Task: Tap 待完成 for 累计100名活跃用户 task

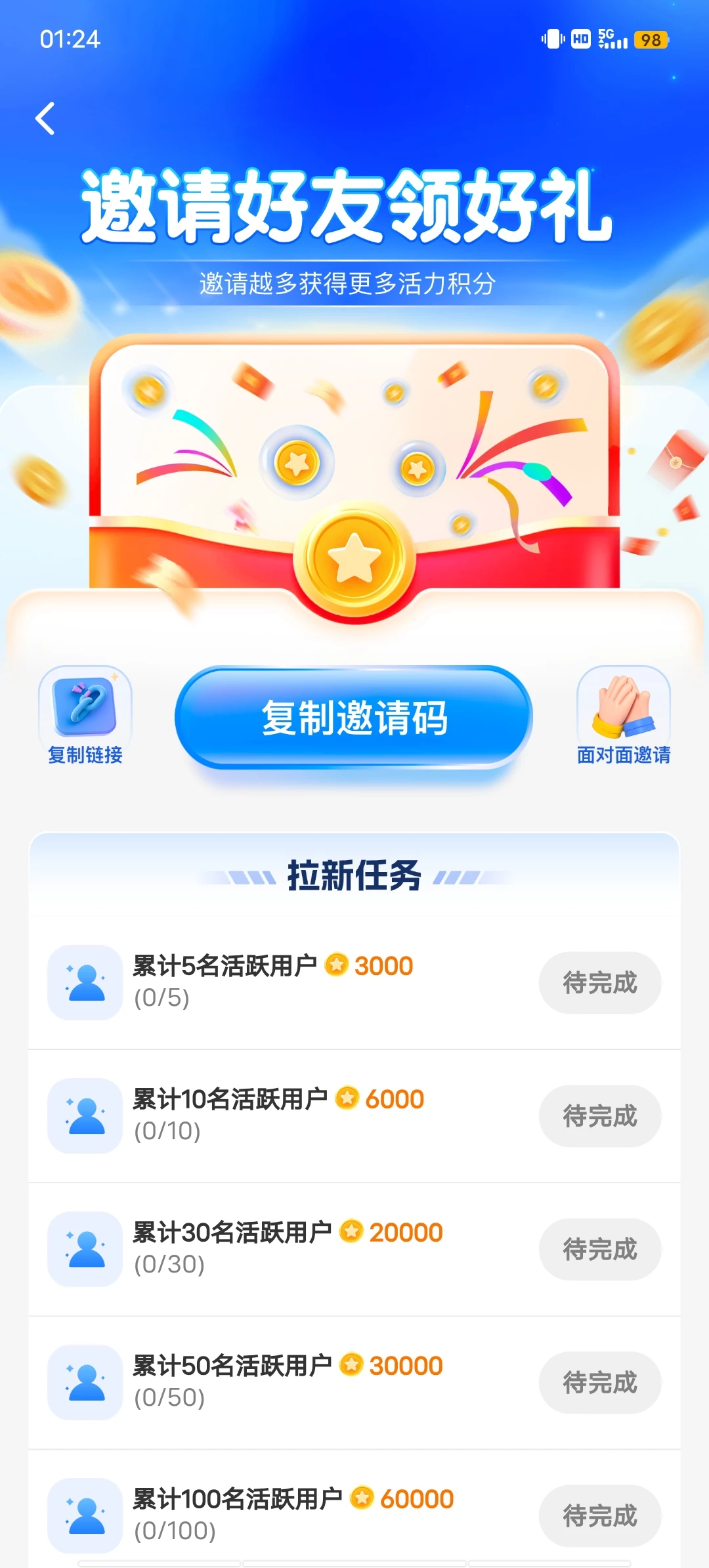Action: [x=599, y=1516]
